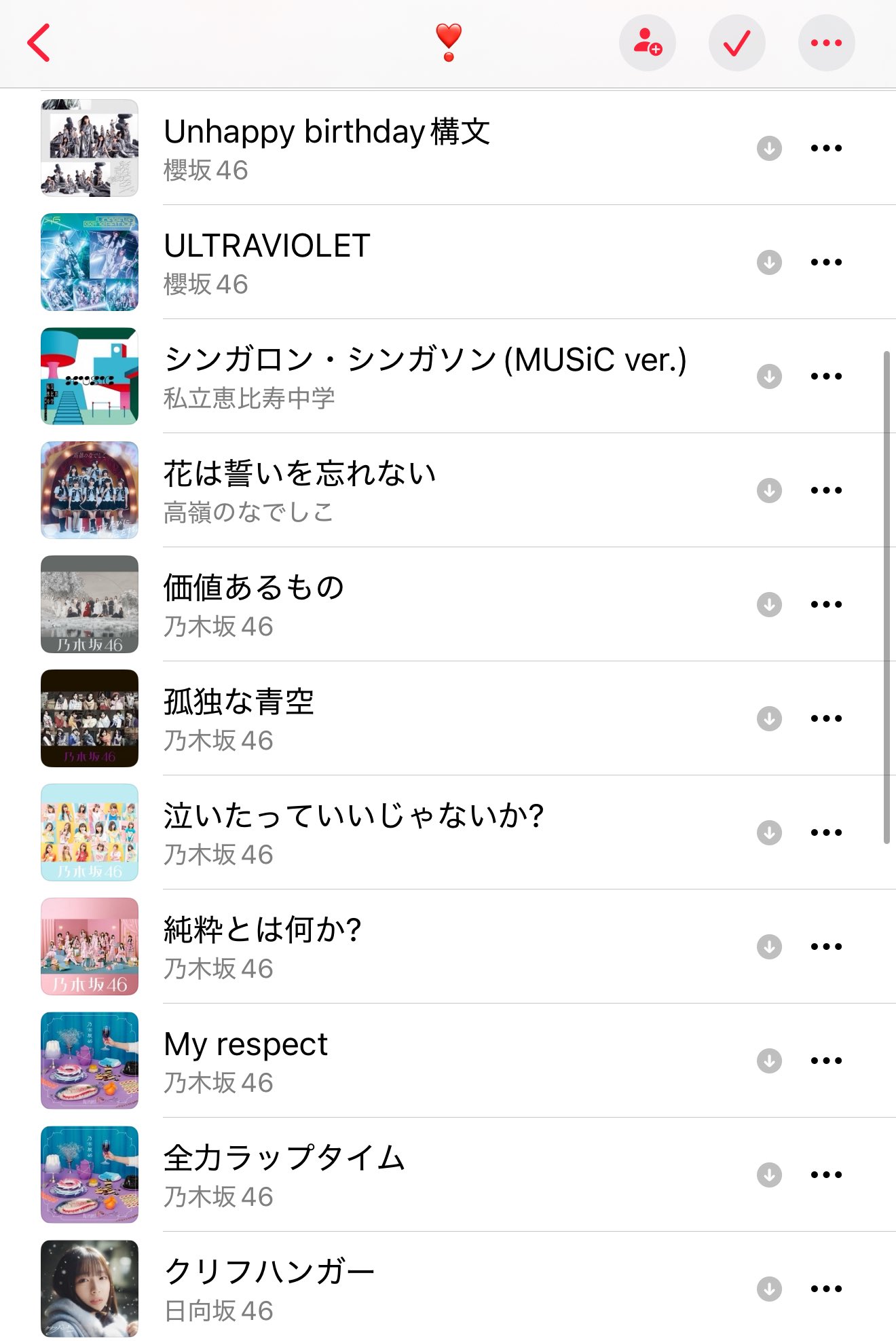
Task: Tap the add collaborator person icon
Action: point(647,43)
